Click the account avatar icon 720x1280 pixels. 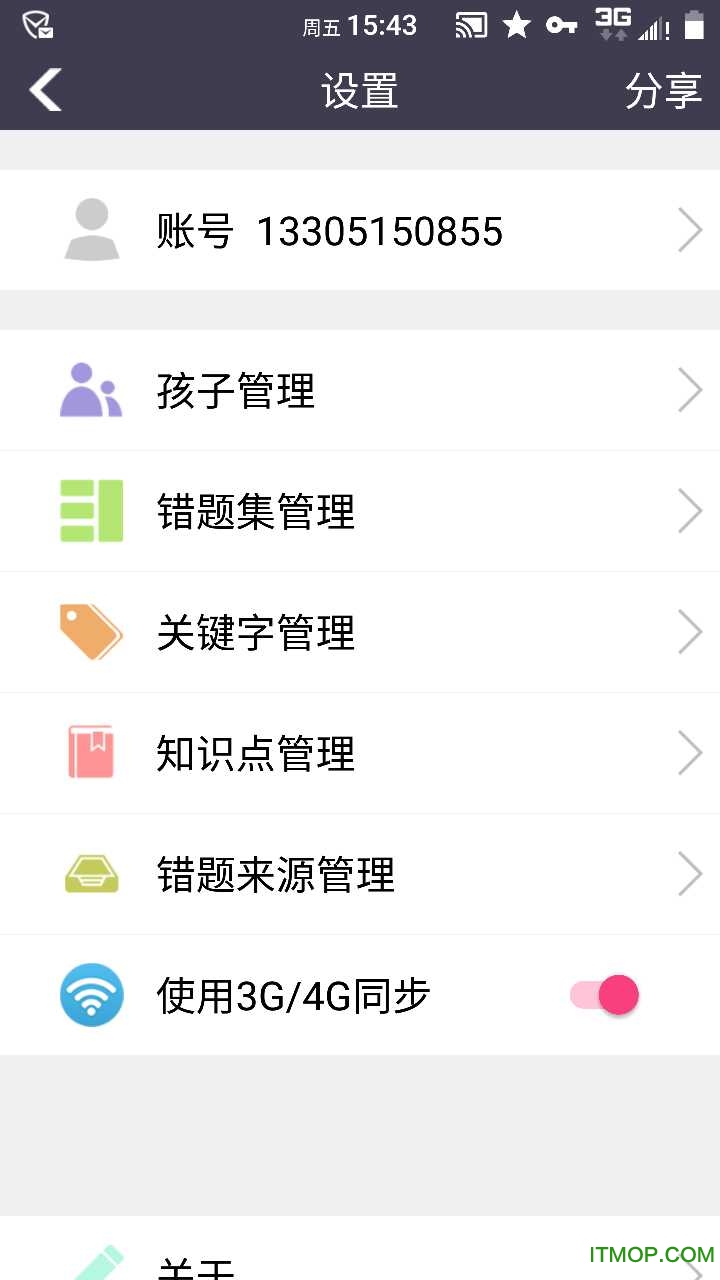(x=91, y=230)
